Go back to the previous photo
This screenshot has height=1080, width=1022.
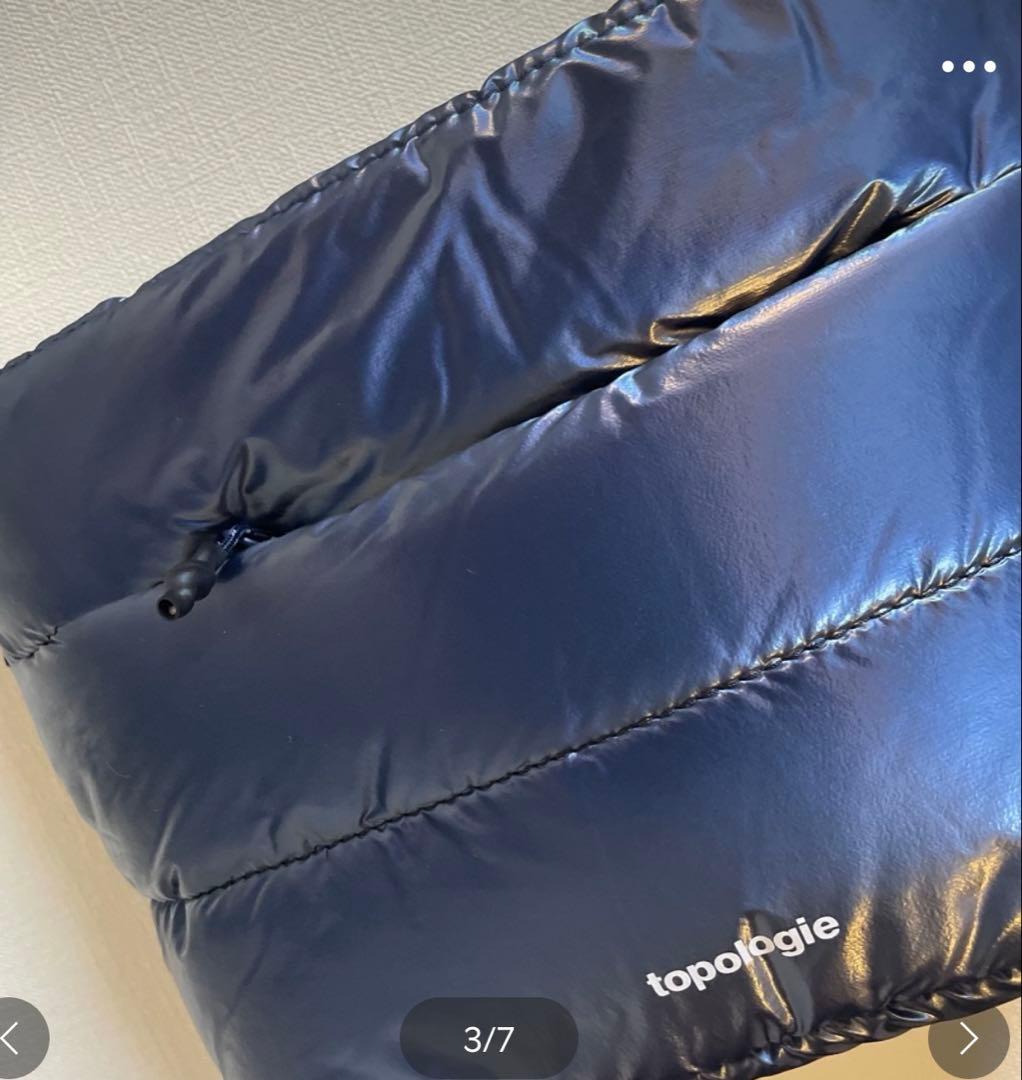(x=14, y=1037)
